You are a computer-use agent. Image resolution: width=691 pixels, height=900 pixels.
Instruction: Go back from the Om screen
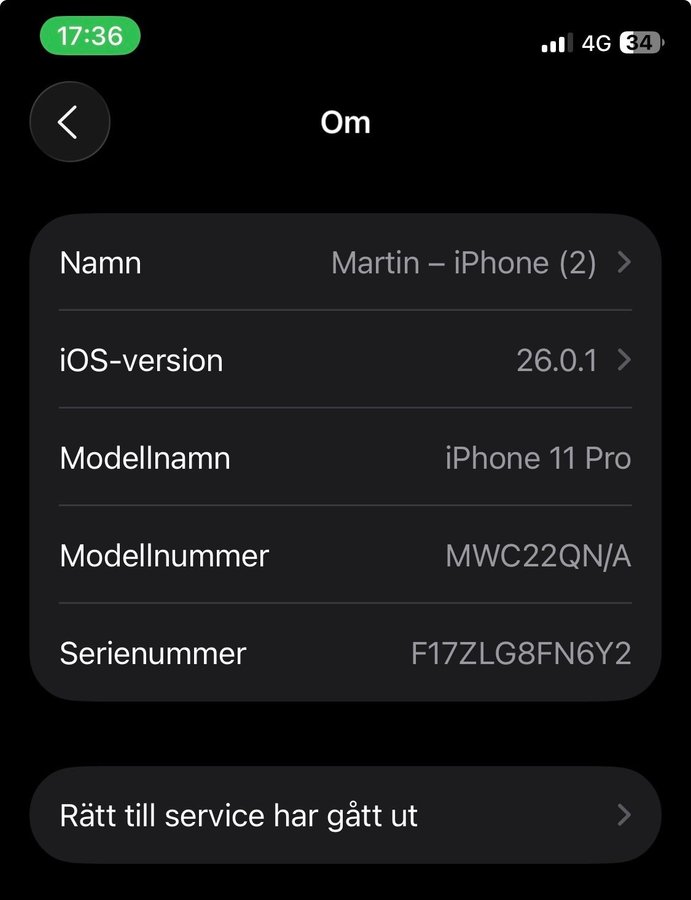pyautogui.click(x=69, y=122)
